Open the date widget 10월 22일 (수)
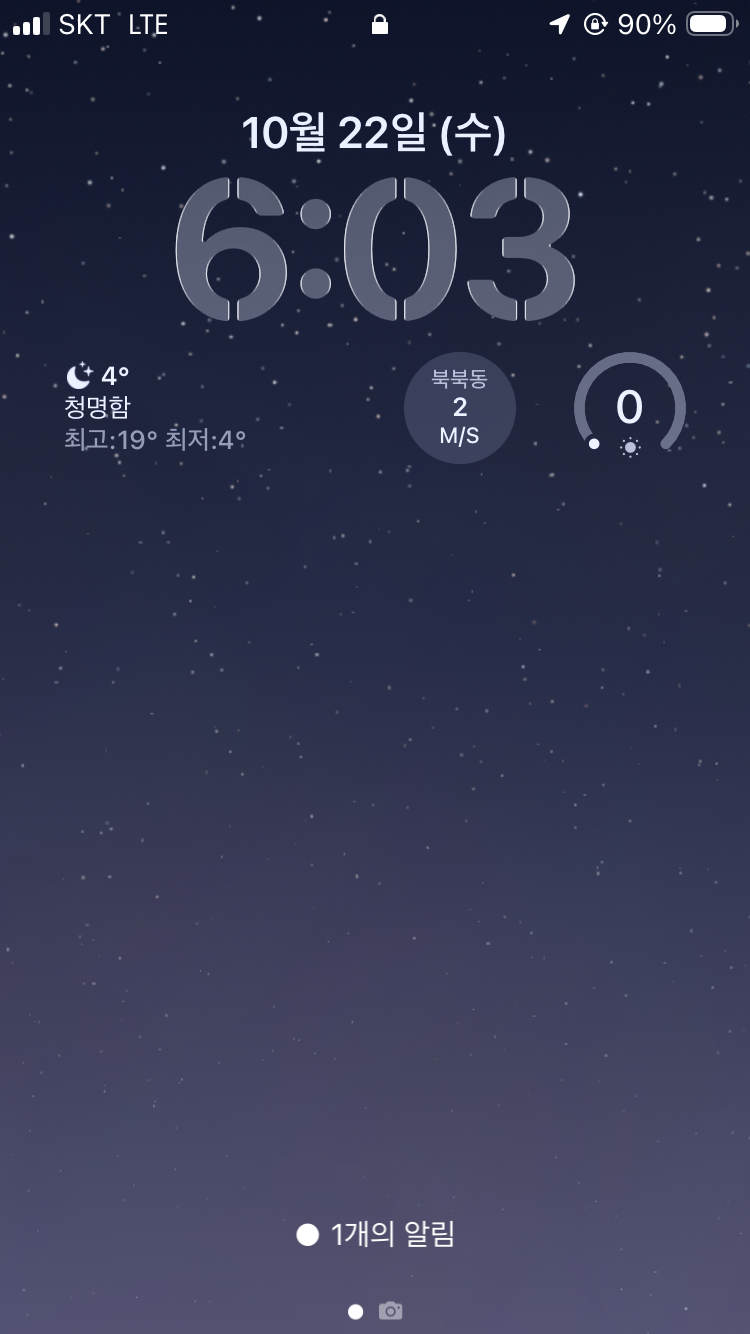The height and width of the screenshot is (1334, 750). tap(374, 133)
